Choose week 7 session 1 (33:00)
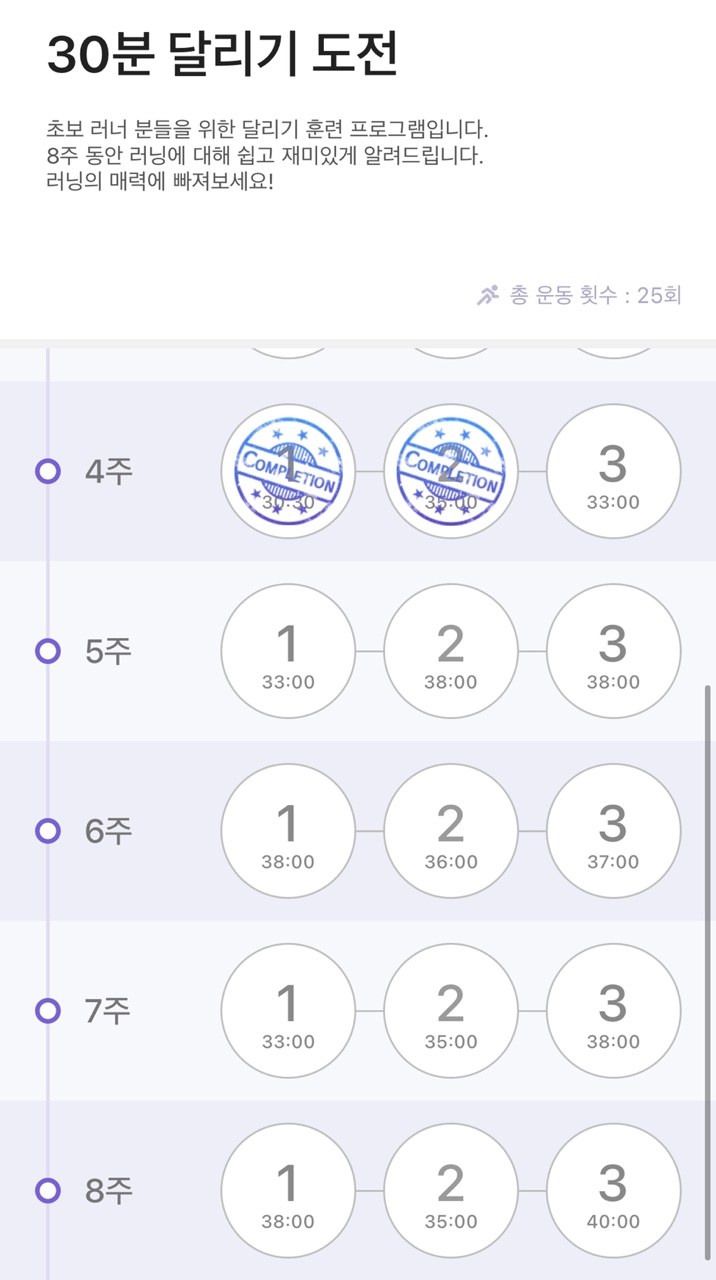The image size is (716, 1280). 288,1011
